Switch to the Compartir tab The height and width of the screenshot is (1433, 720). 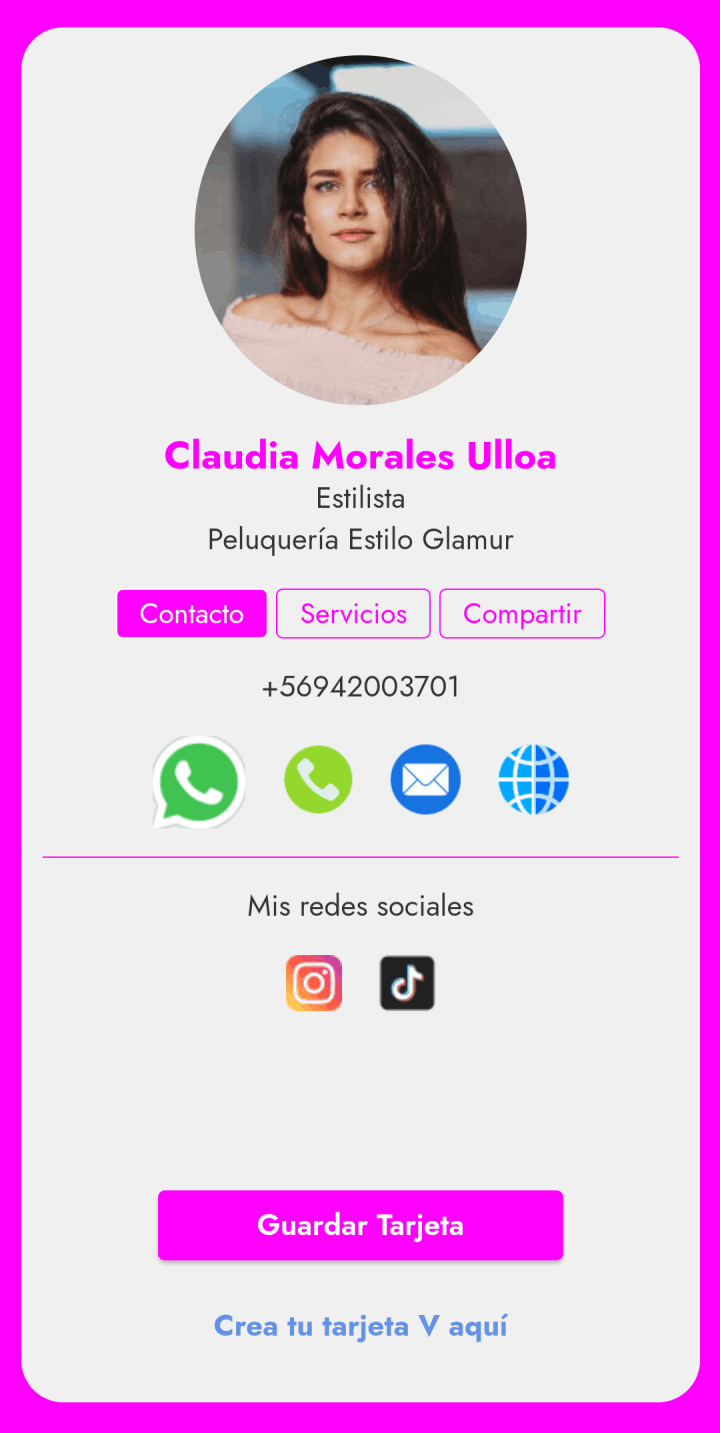coord(522,614)
